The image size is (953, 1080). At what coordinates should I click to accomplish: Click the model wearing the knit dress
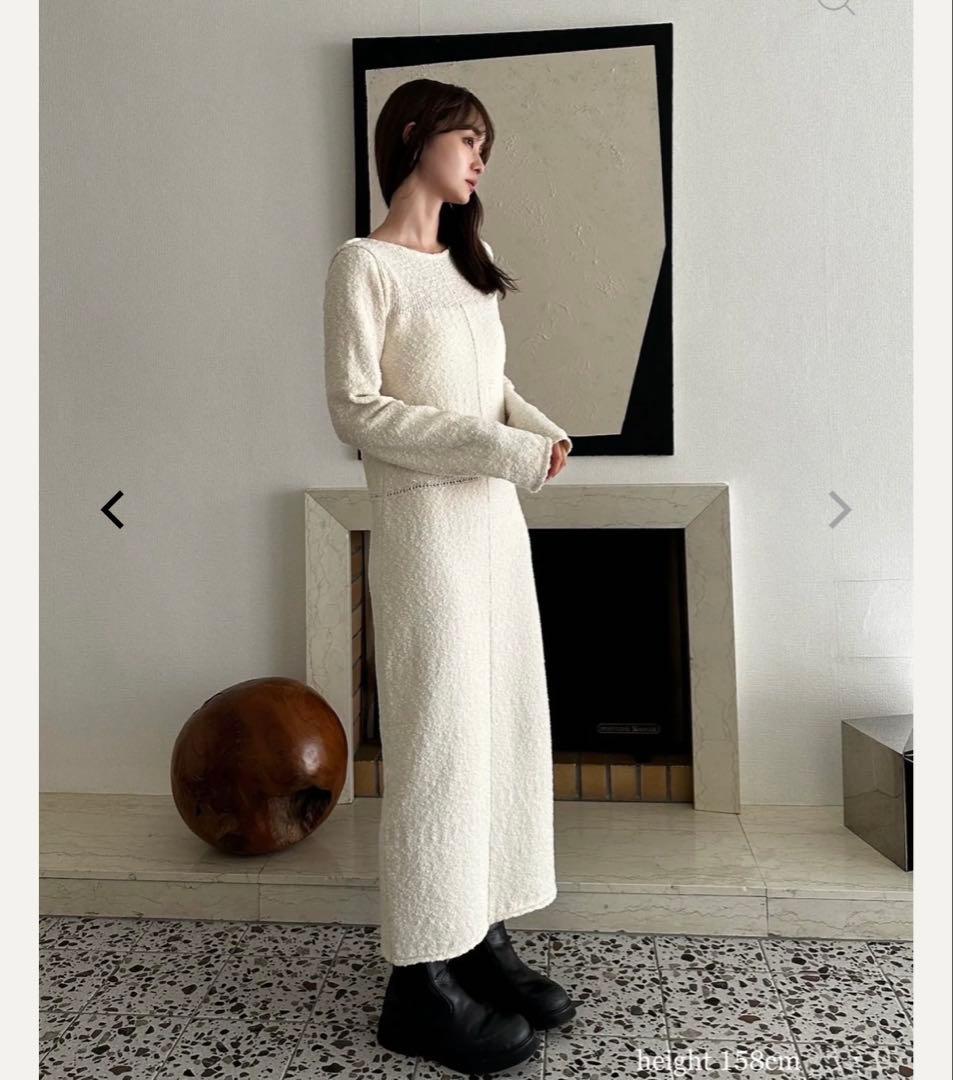click(x=450, y=450)
